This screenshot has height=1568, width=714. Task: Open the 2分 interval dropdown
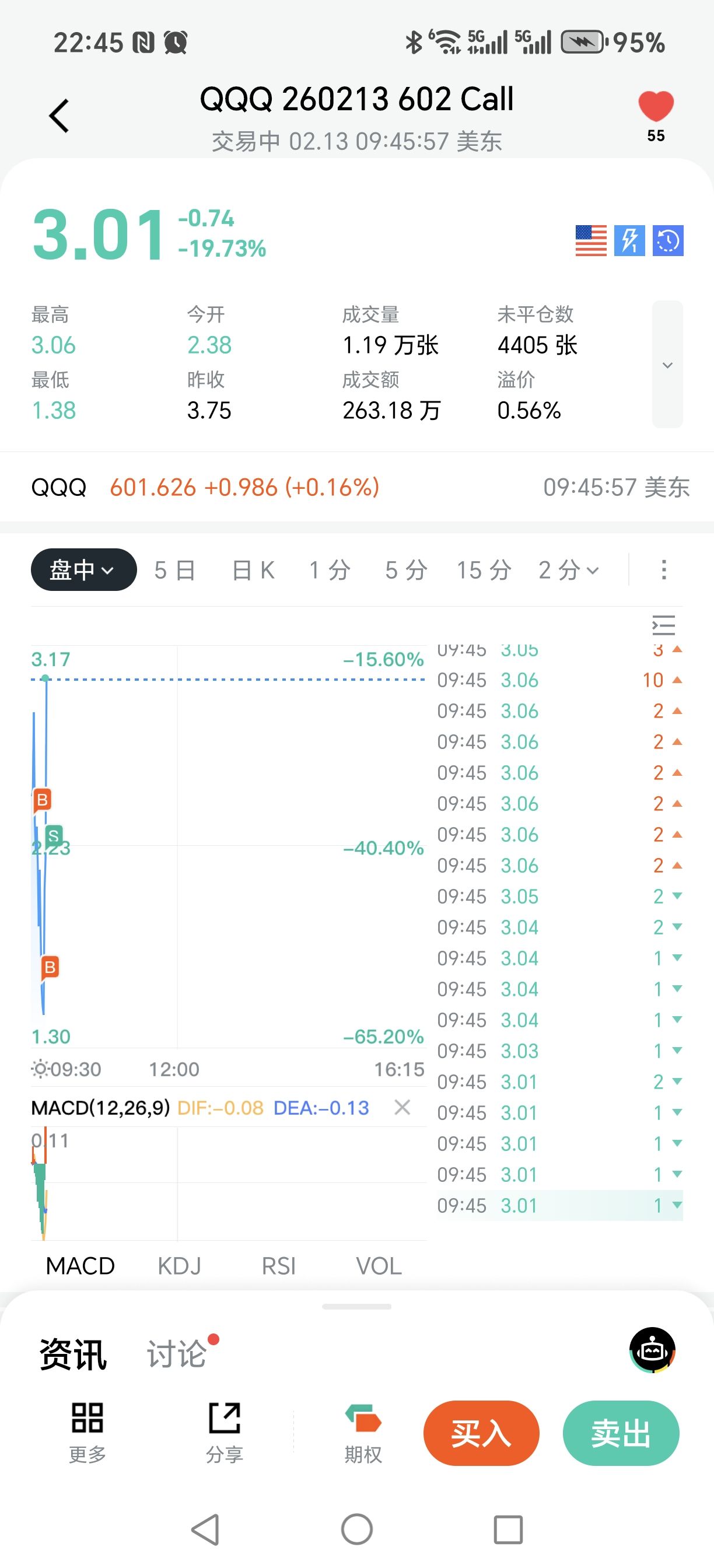(x=569, y=570)
